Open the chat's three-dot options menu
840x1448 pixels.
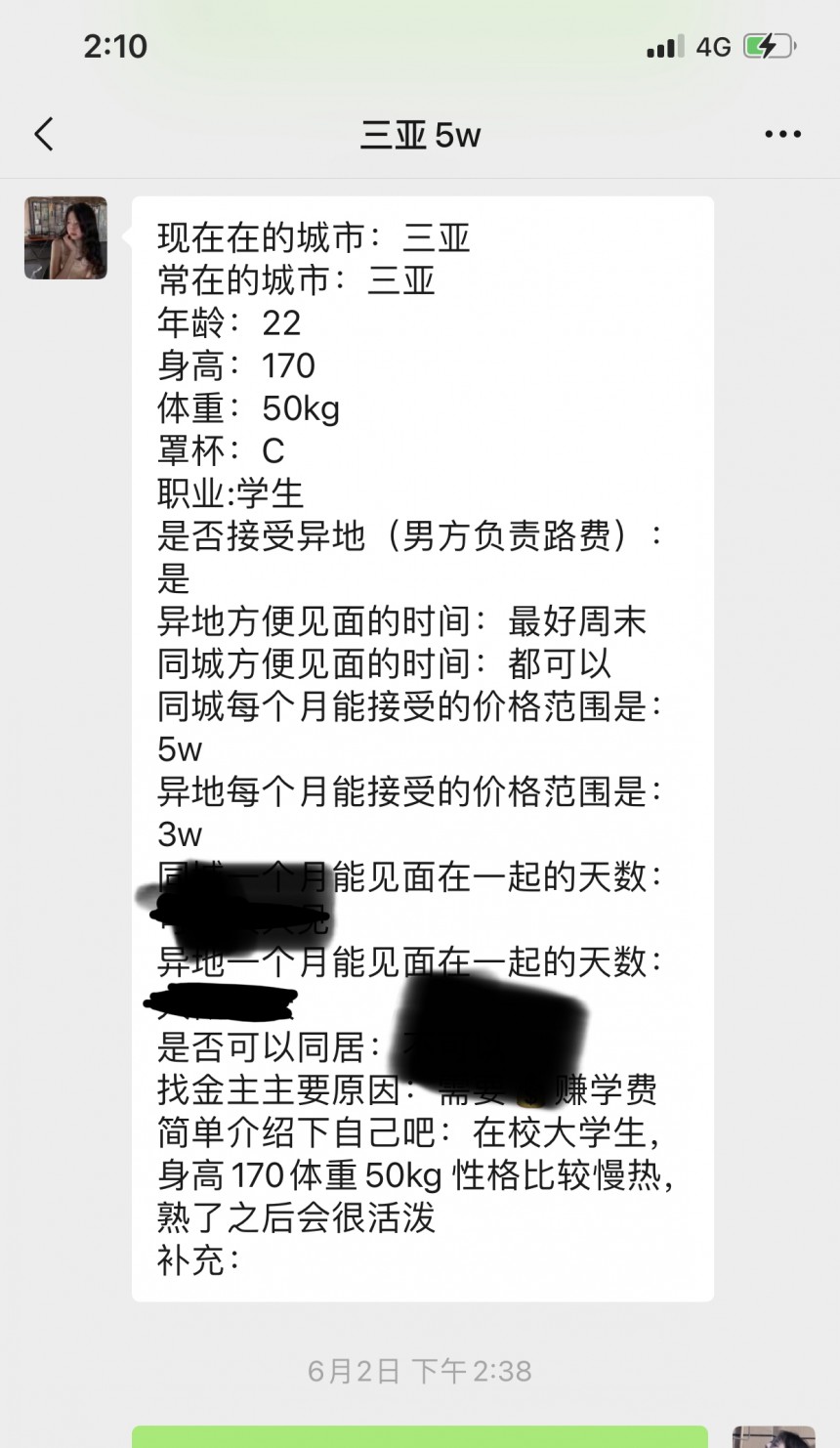782,135
